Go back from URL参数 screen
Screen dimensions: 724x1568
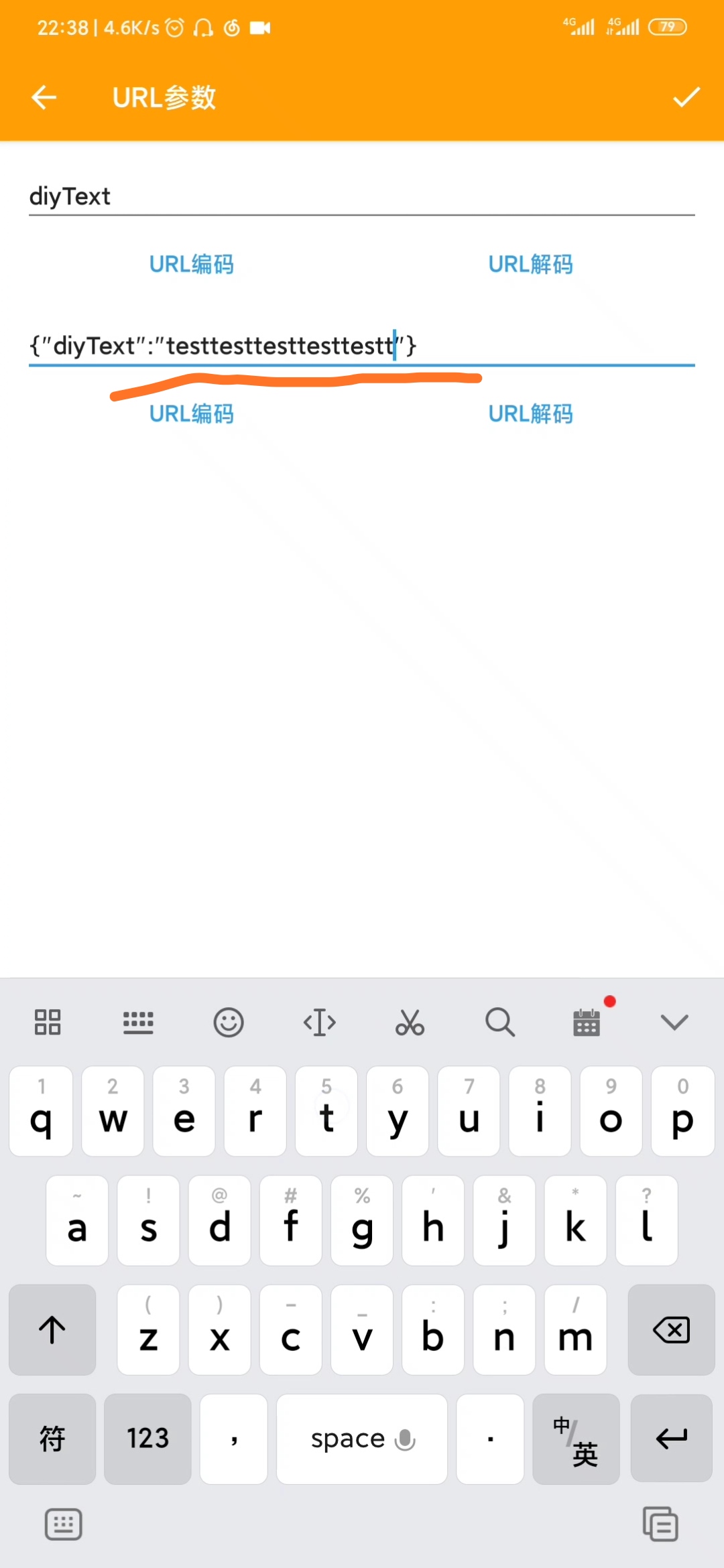tap(44, 98)
